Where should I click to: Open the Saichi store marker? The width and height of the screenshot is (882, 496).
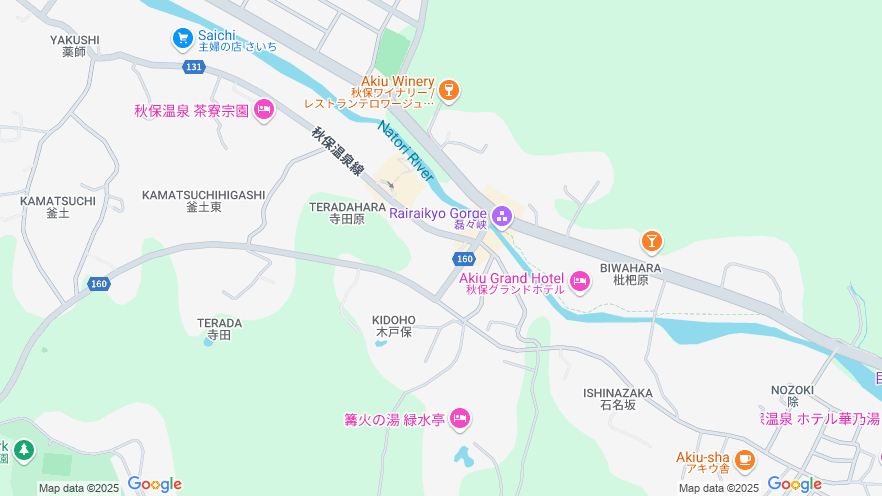point(182,38)
